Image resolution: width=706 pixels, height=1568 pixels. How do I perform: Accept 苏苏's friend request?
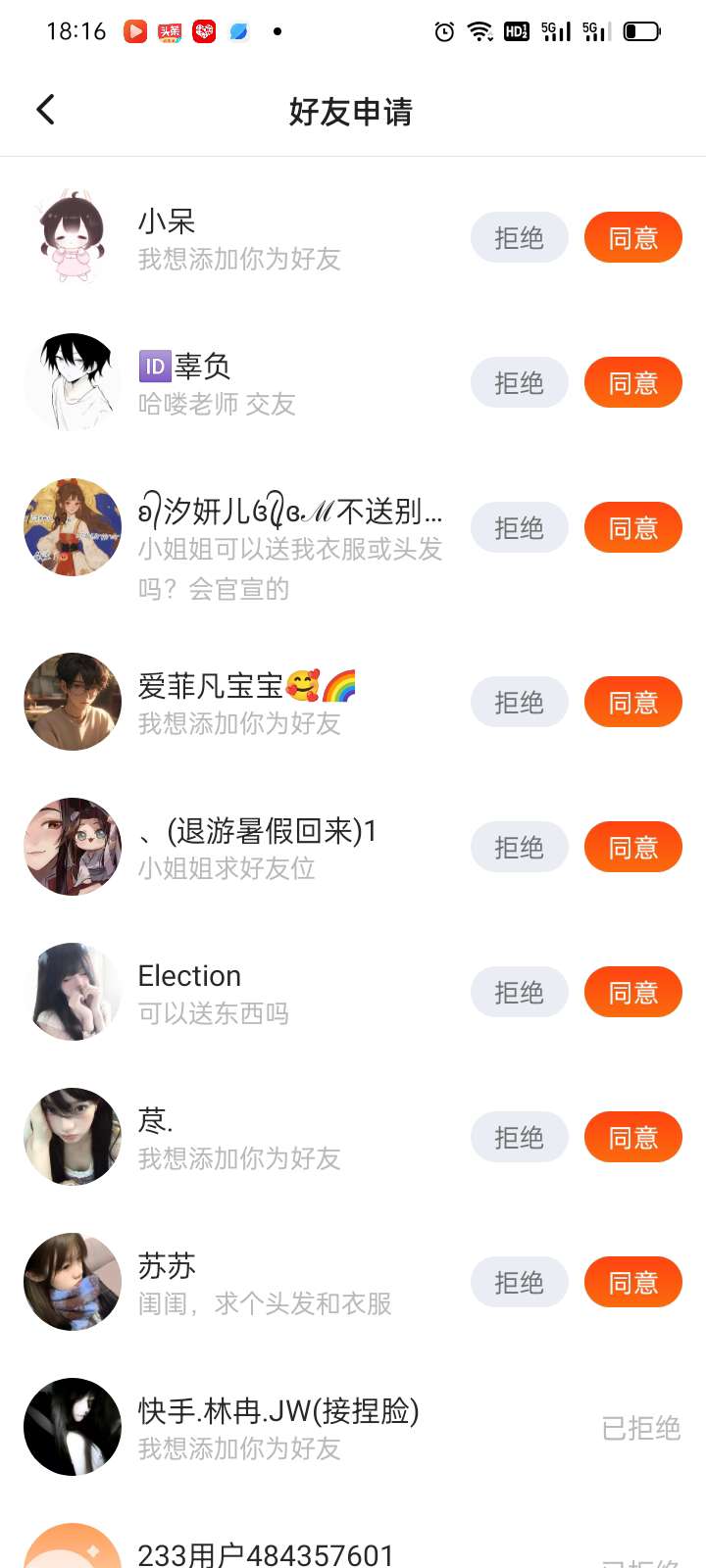click(x=632, y=1282)
